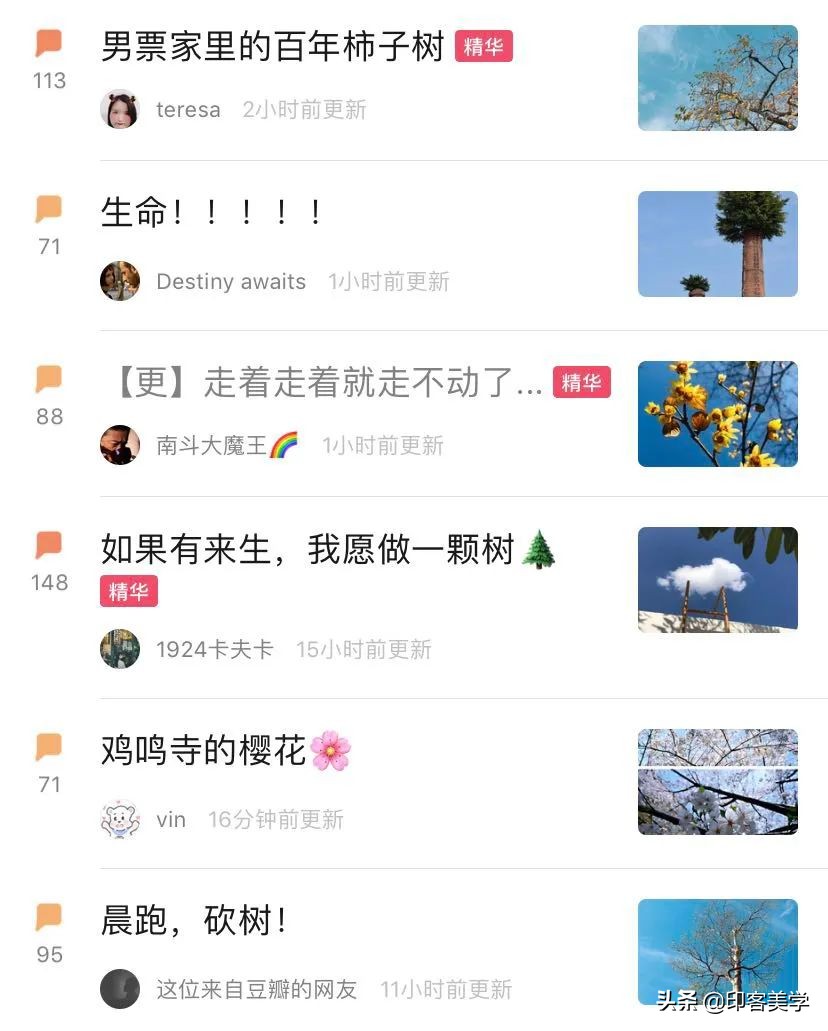This screenshot has height=1031, width=828.
Task: Open teresa's profile avatar
Action: [120, 109]
